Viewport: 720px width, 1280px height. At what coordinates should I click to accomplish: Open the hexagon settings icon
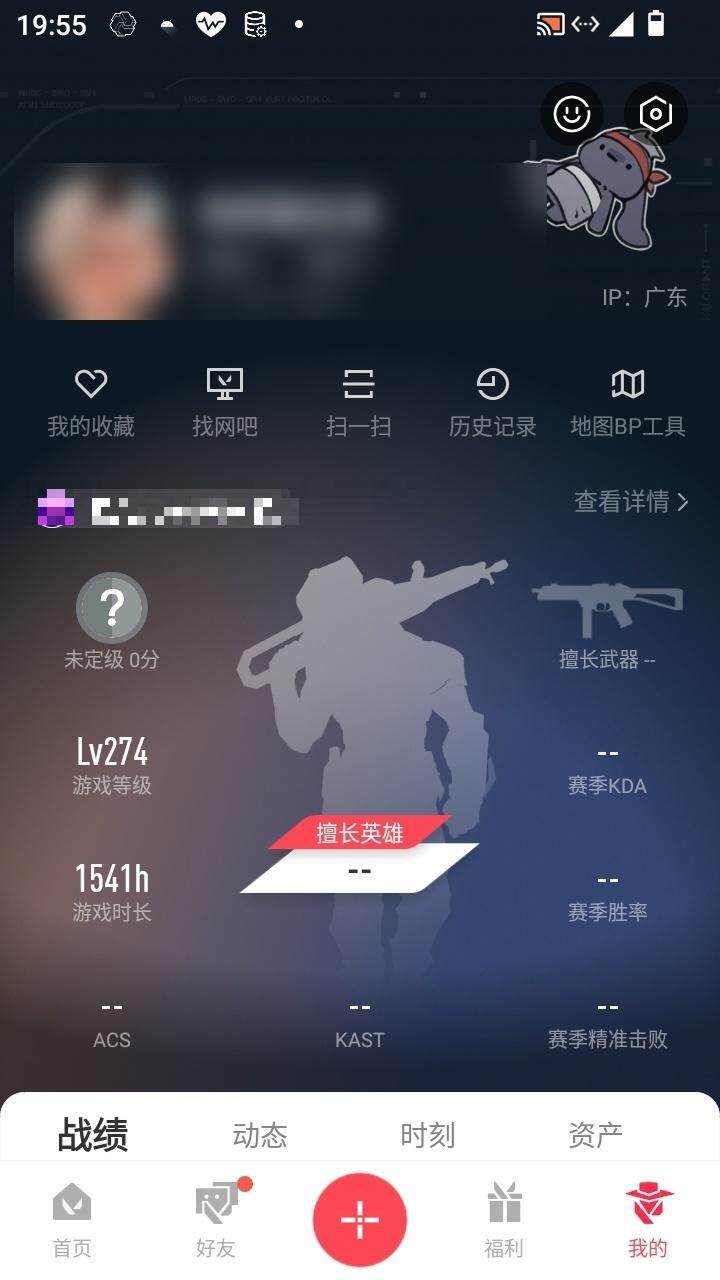click(x=655, y=114)
